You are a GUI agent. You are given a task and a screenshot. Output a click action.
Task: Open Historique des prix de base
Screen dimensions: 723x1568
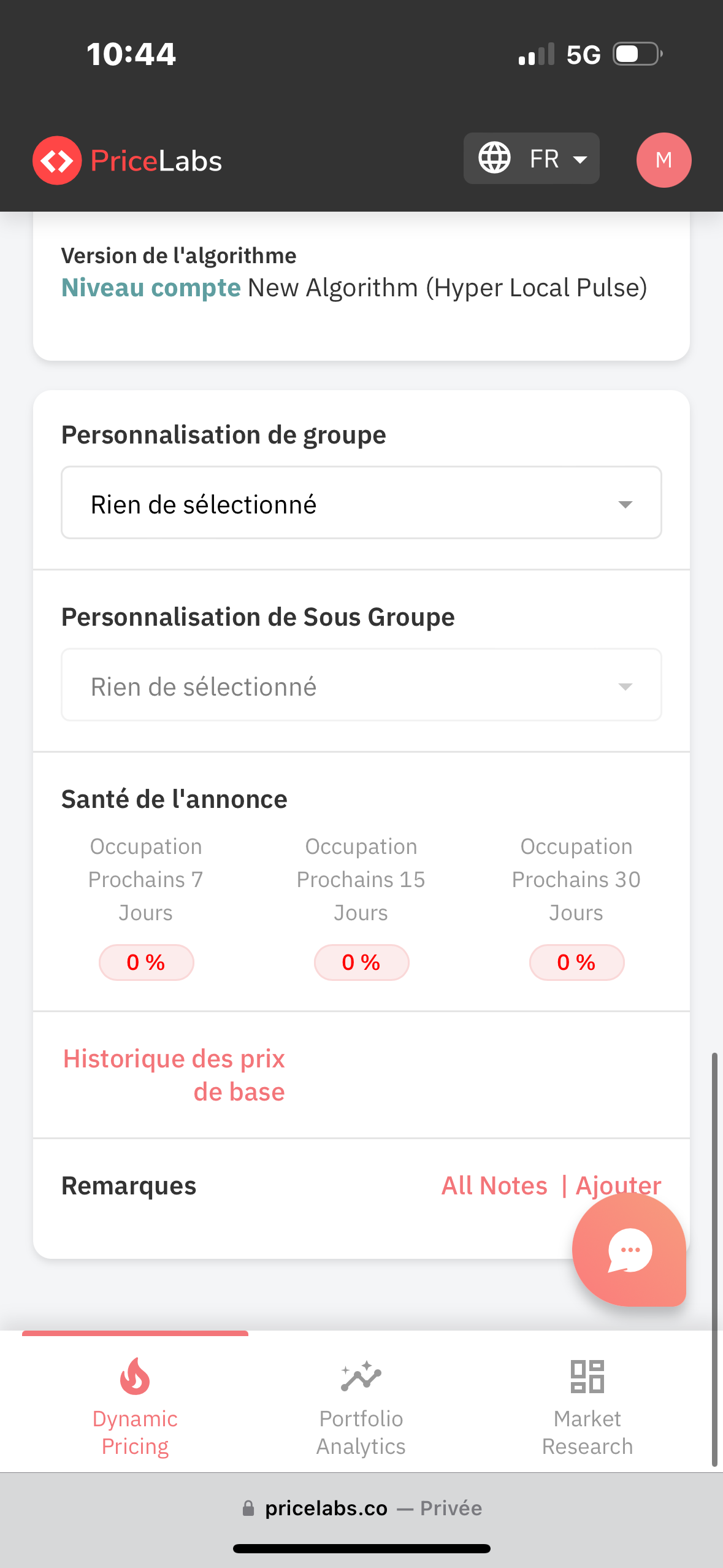[x=174, y=1075]
